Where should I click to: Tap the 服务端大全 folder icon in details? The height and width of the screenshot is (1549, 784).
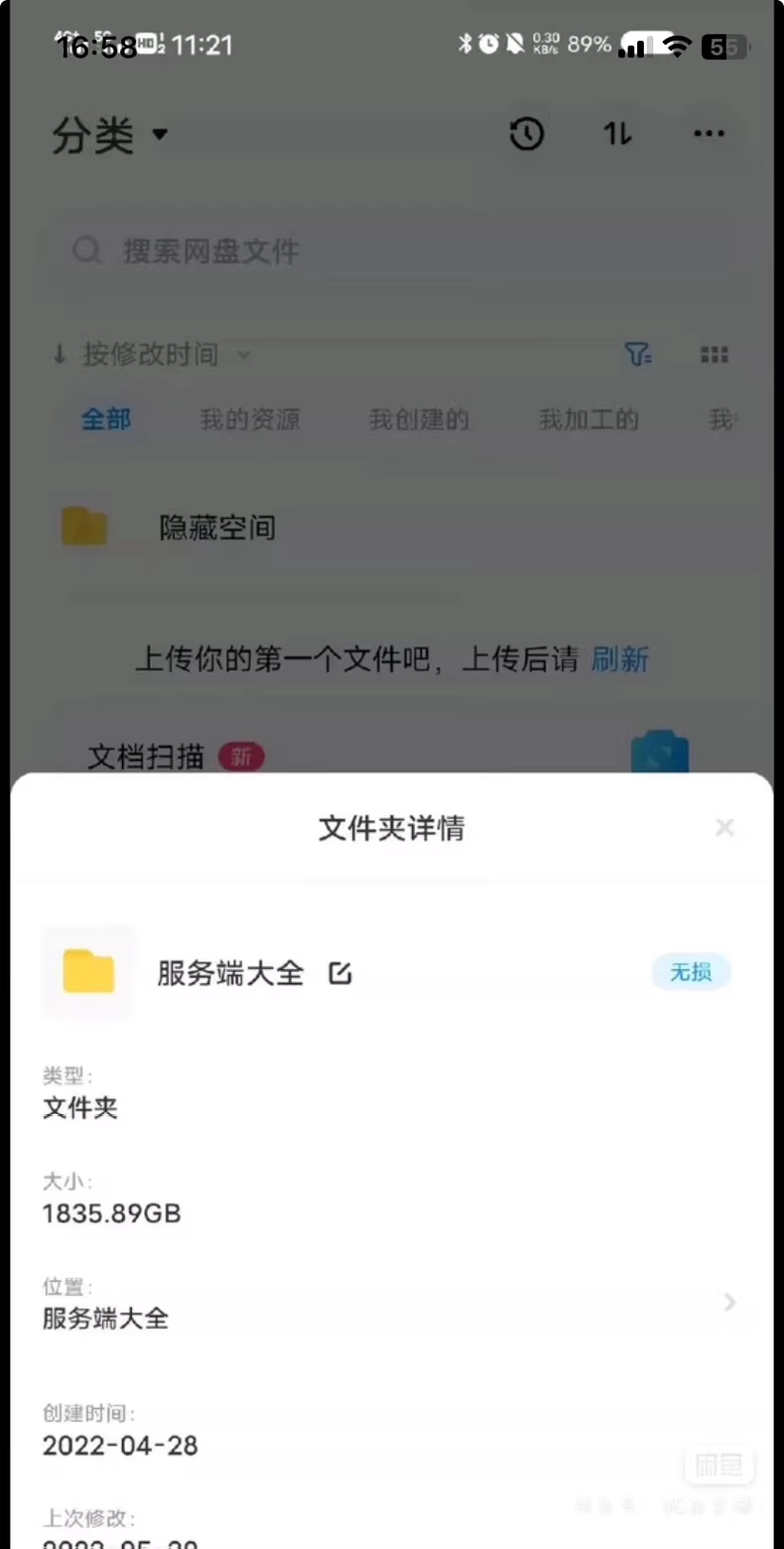click(x=87, y=973)
